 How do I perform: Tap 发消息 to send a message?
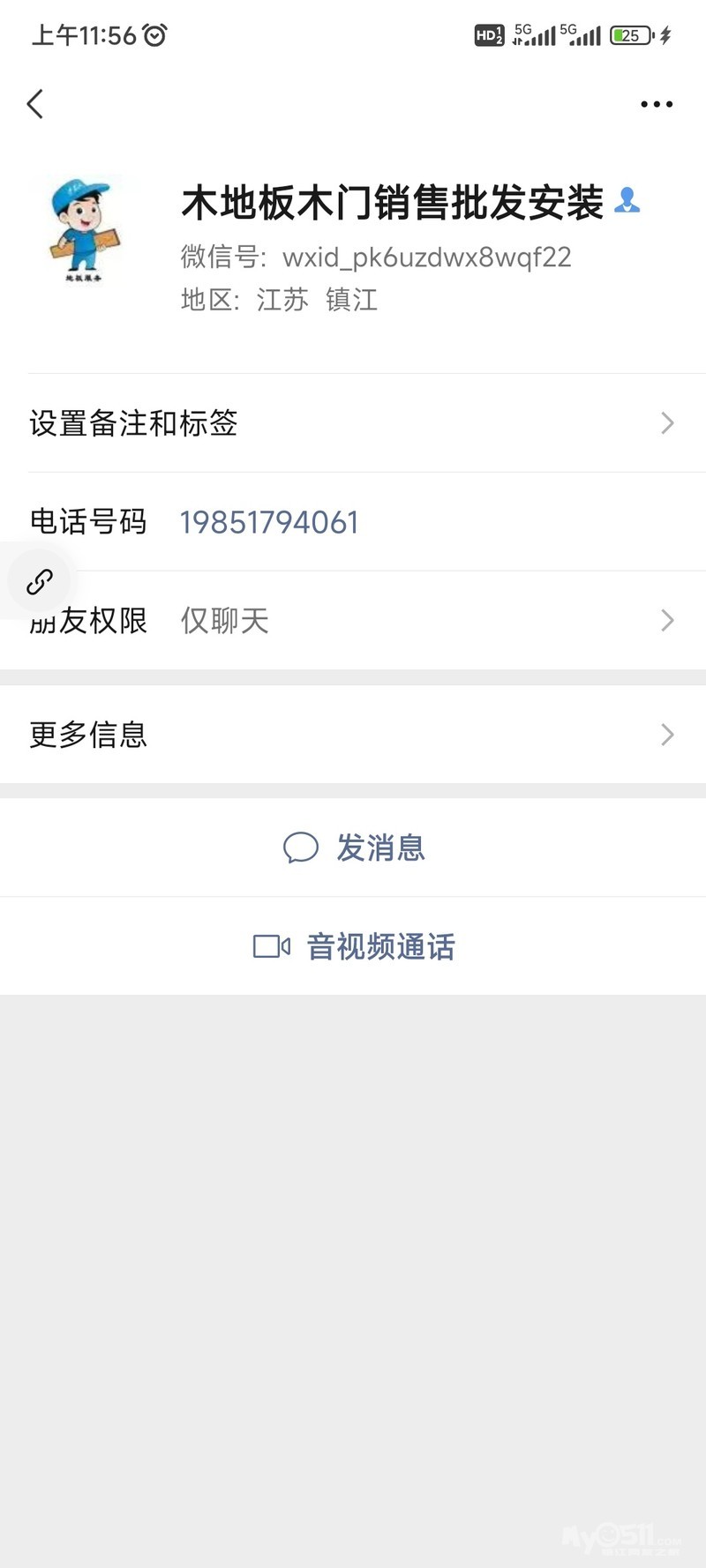coord(354,848)
